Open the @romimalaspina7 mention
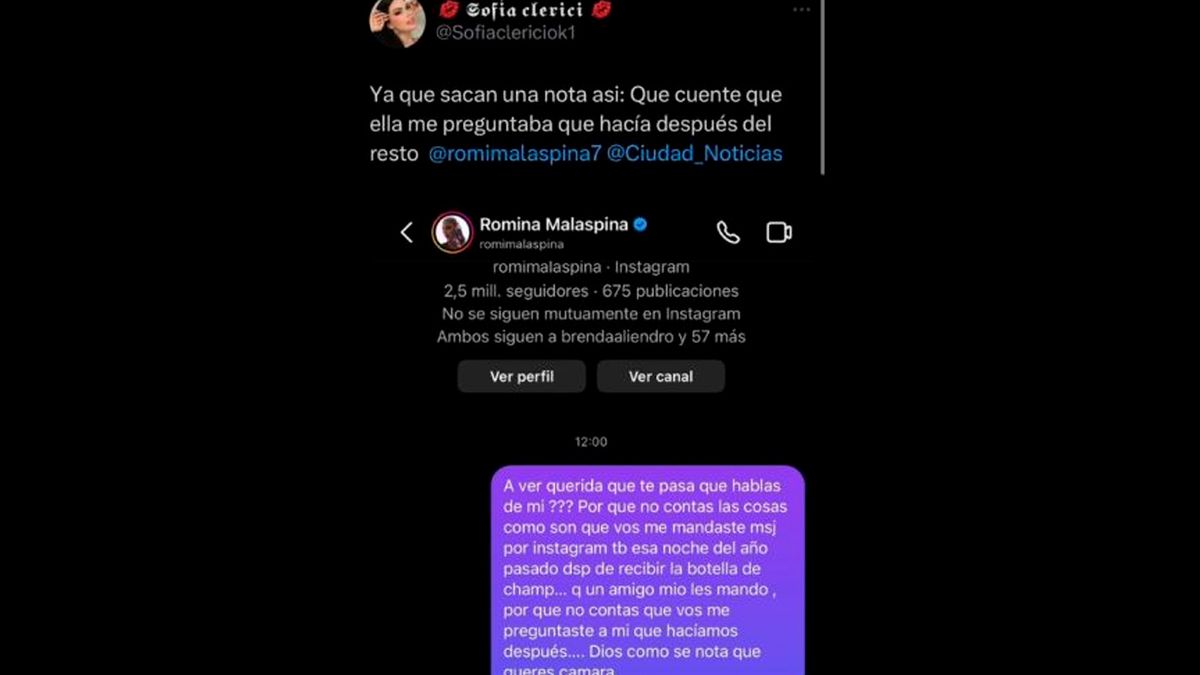 click(513, 154)
